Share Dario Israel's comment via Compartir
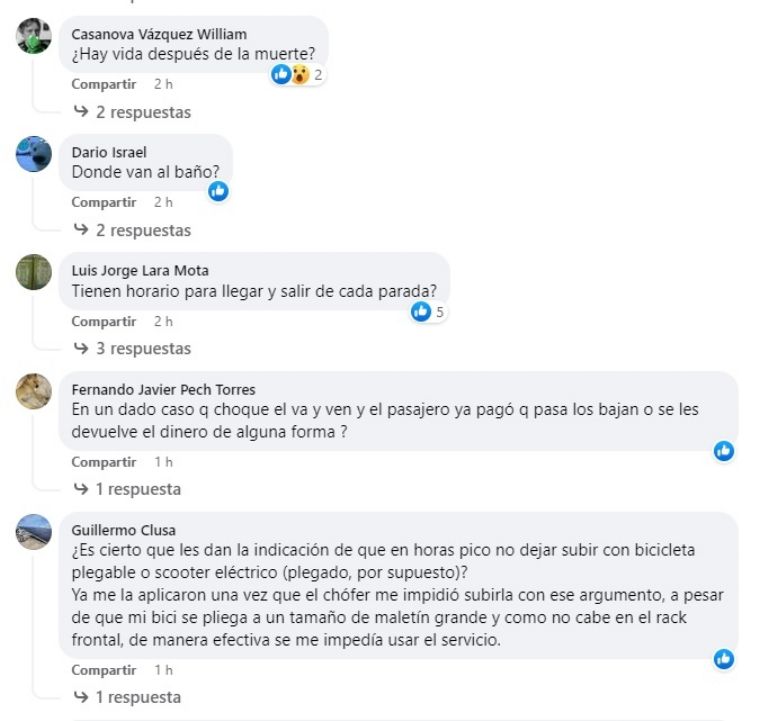Viewport: 768px width, 721px height. tap(103, 202)
